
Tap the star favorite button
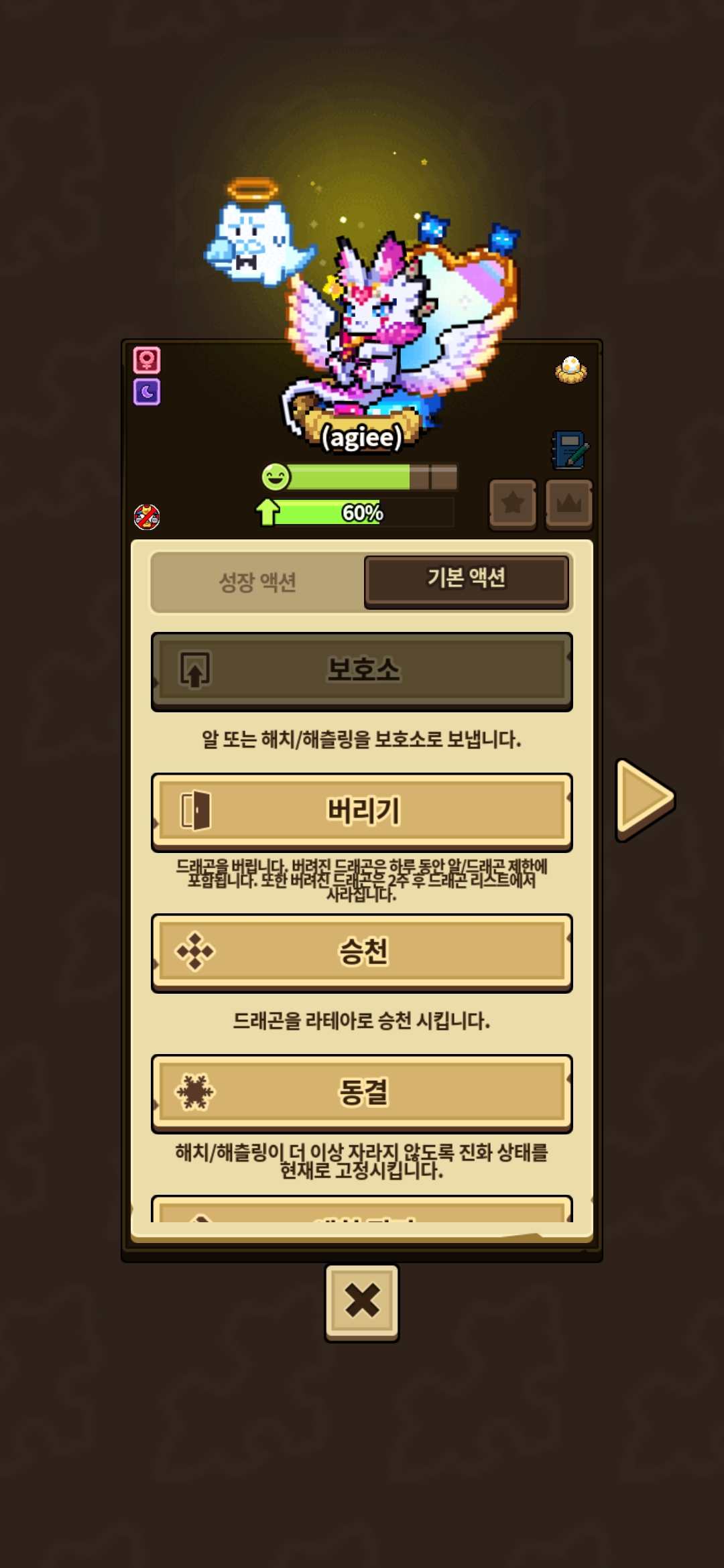click(513, 503)
